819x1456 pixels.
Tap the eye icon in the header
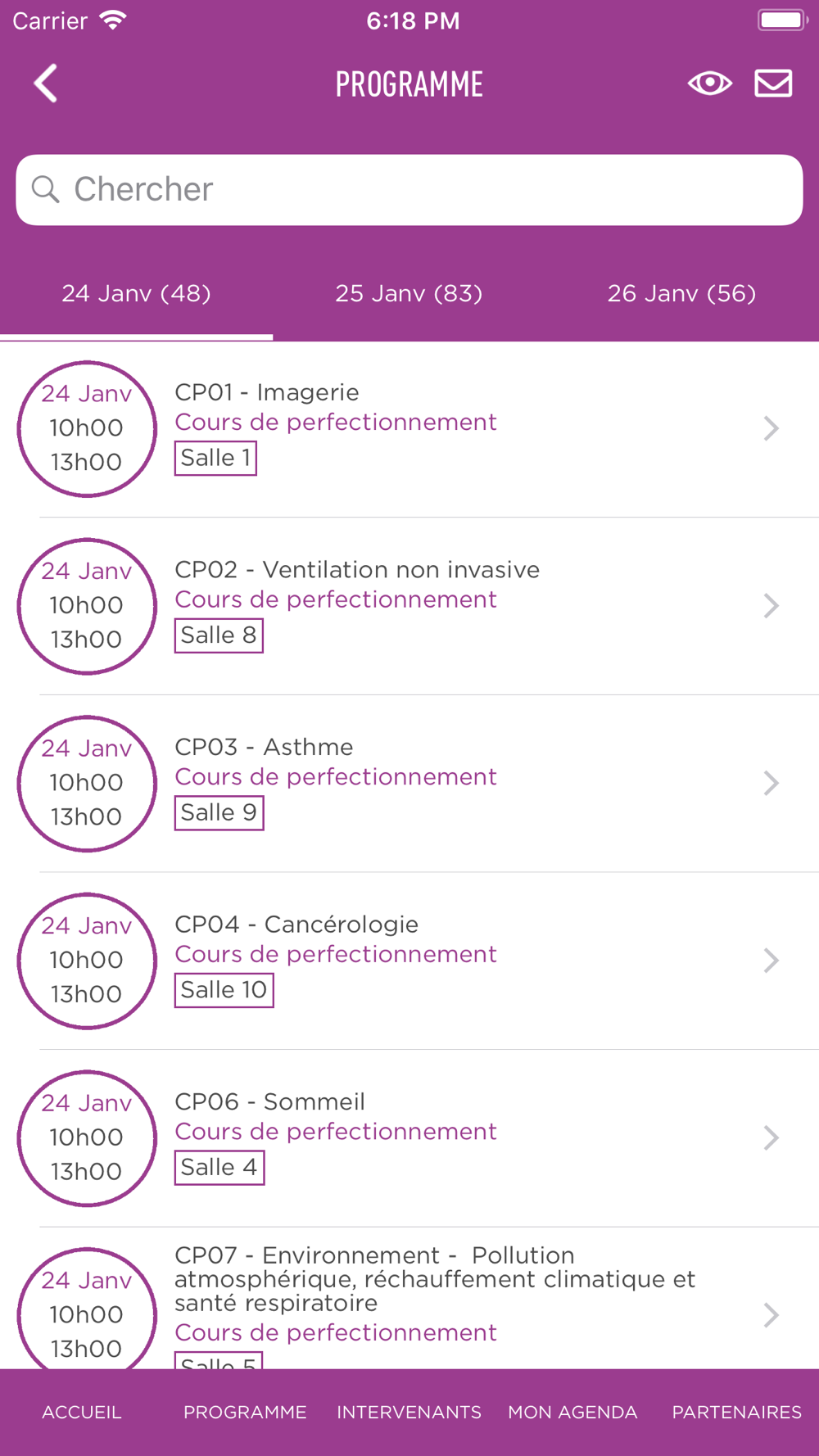click(709, 84)
